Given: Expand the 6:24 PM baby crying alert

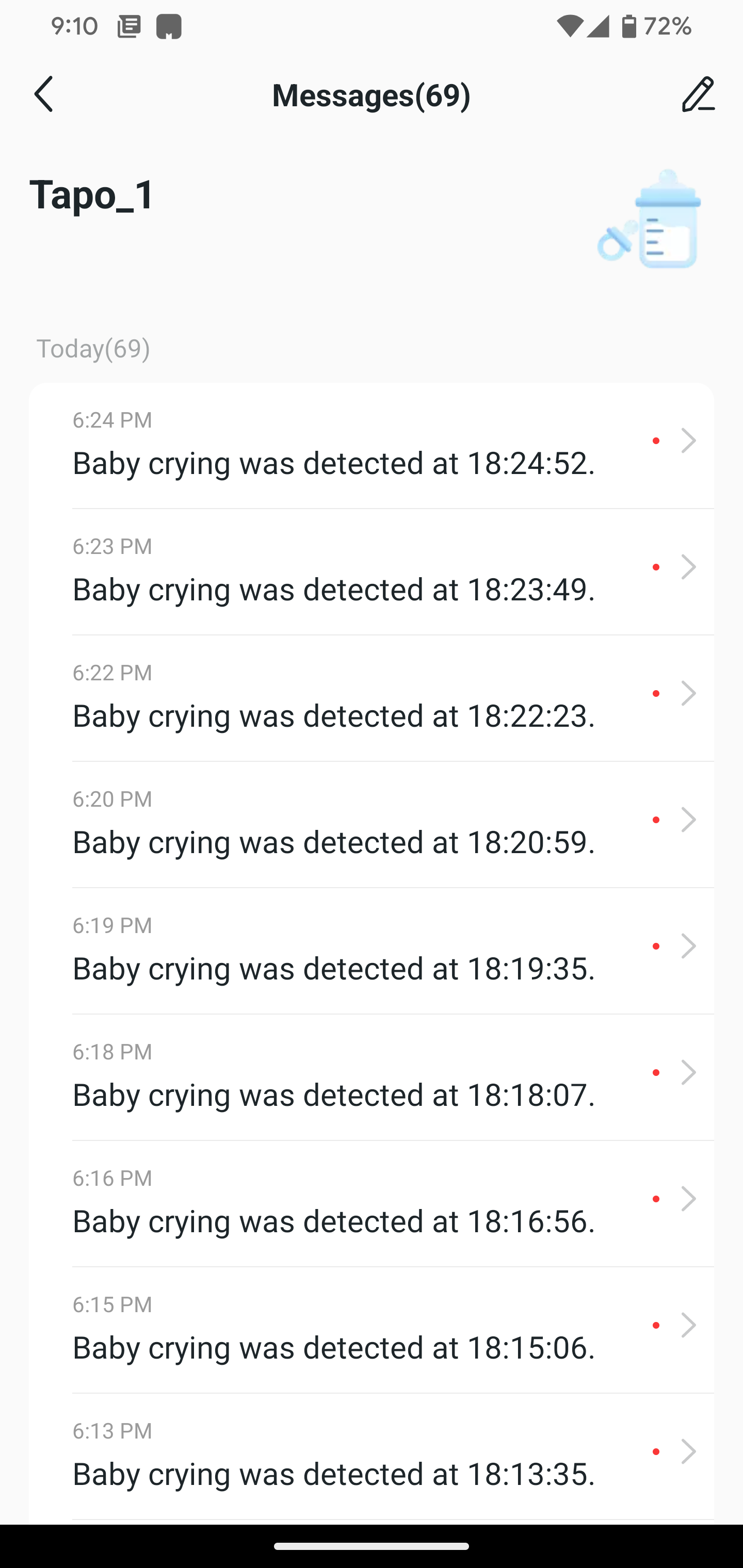Looking at the screenshot, I should pyautogui.click(x=689, y=440).
